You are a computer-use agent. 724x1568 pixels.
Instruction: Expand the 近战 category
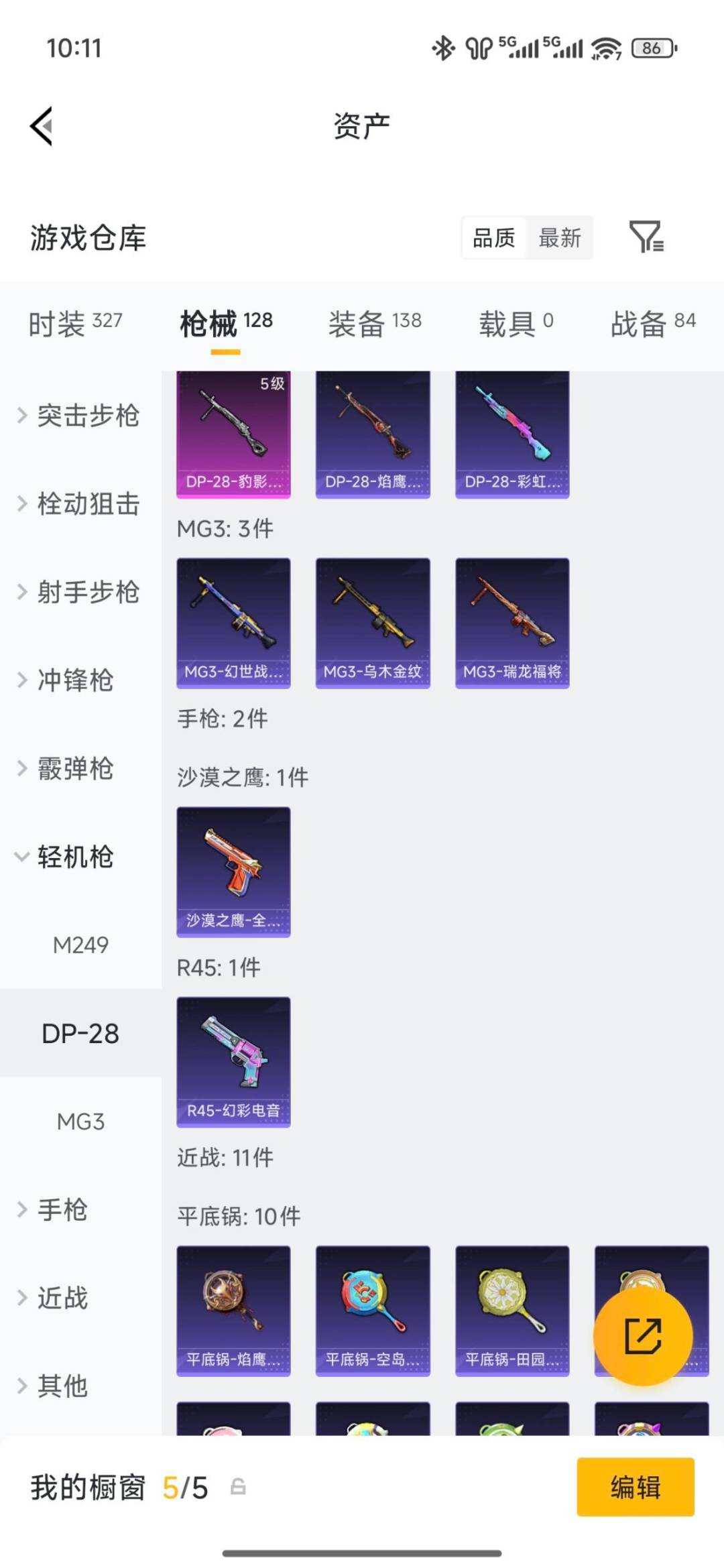63,1298
